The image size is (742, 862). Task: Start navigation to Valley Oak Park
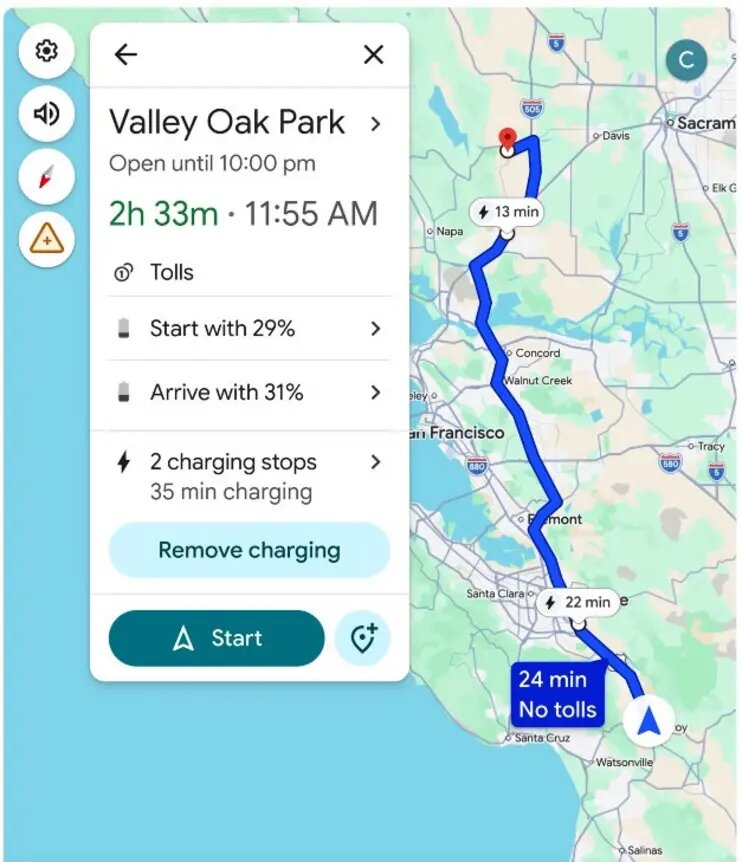(x=217, y=638)
